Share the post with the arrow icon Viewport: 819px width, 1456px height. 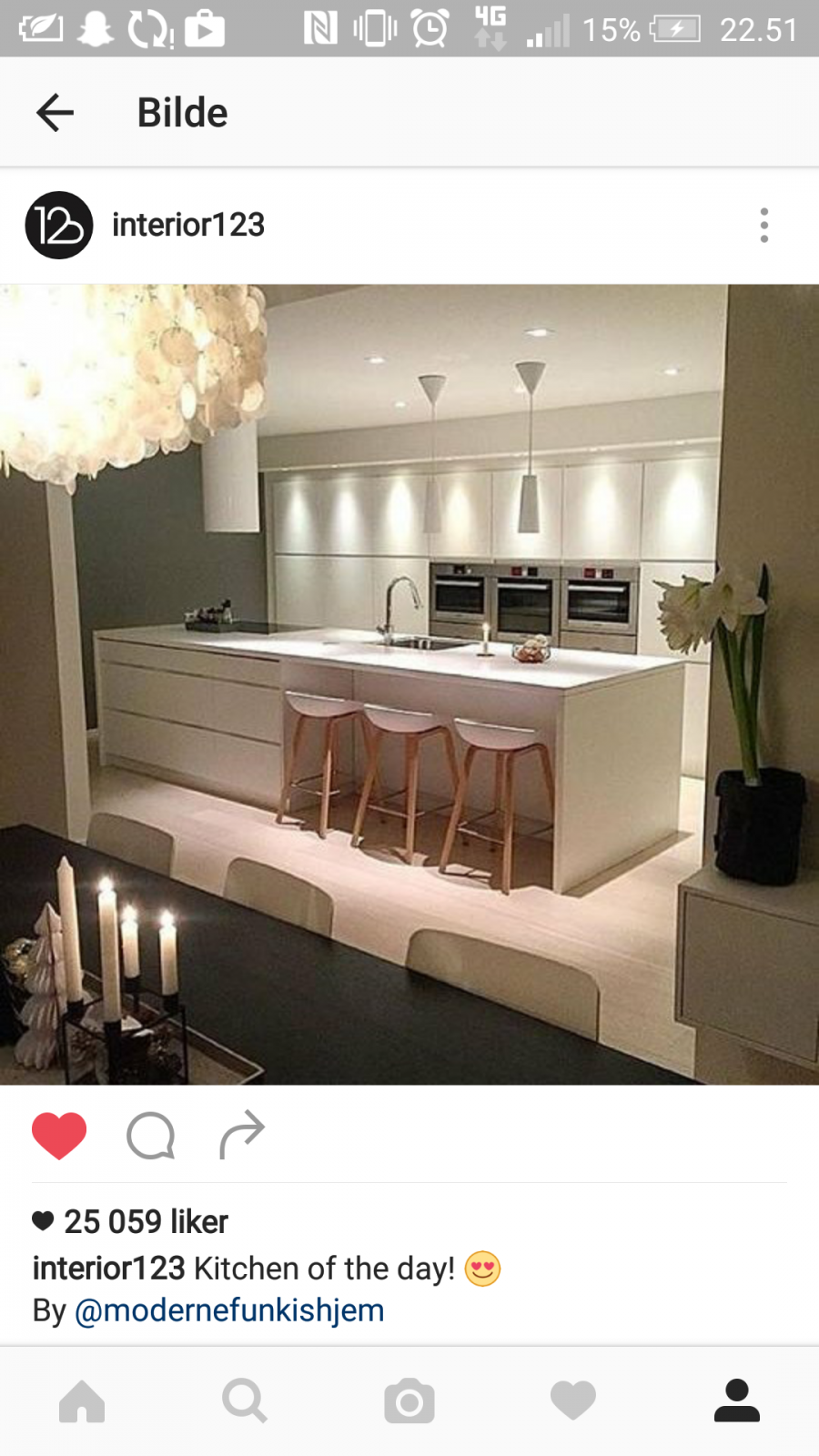click(x=242, y=1135)
